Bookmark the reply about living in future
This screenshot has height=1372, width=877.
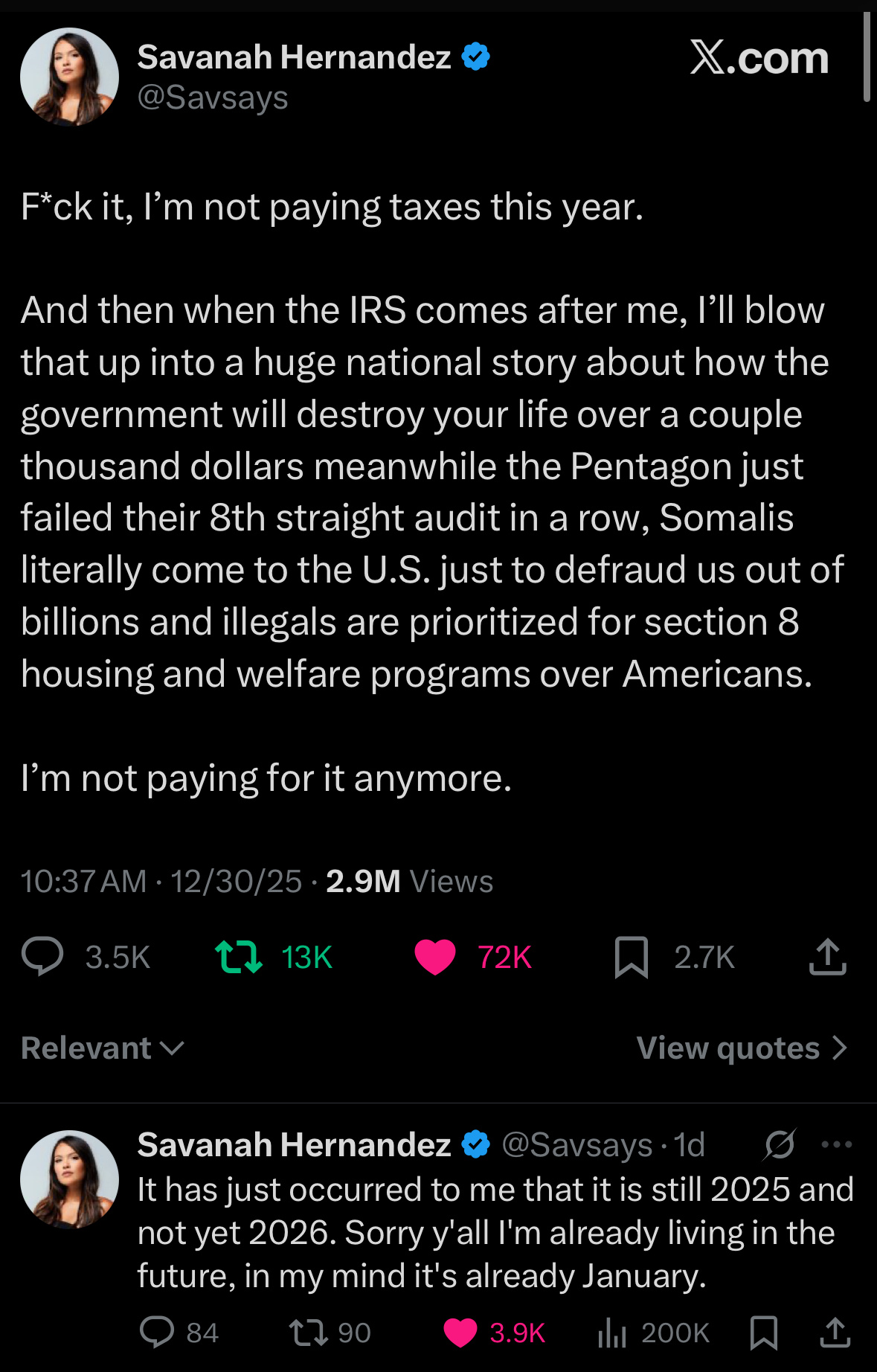click(x=764, y=1333)
